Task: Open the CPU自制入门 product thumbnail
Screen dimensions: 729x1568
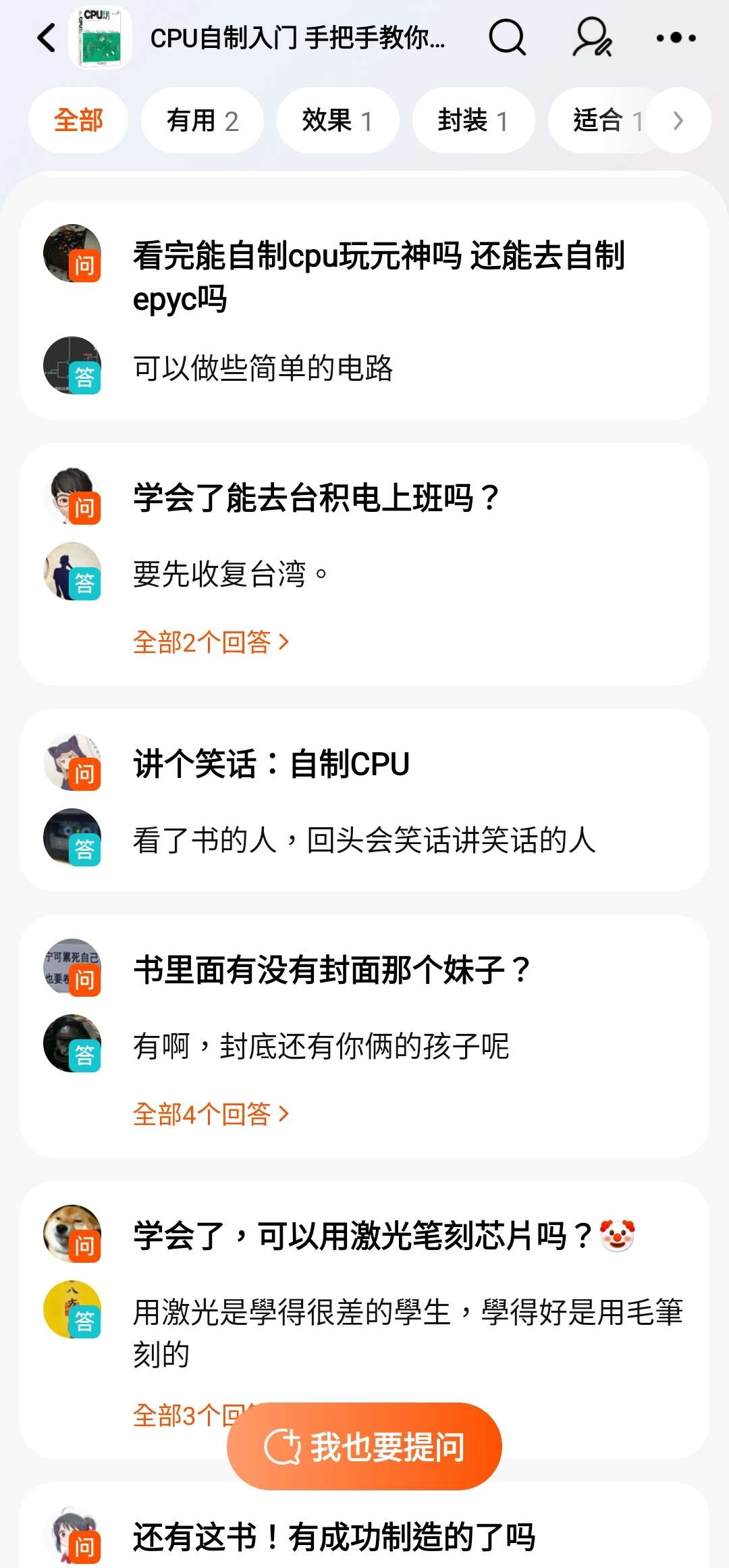Action: [x=100, y=38]
